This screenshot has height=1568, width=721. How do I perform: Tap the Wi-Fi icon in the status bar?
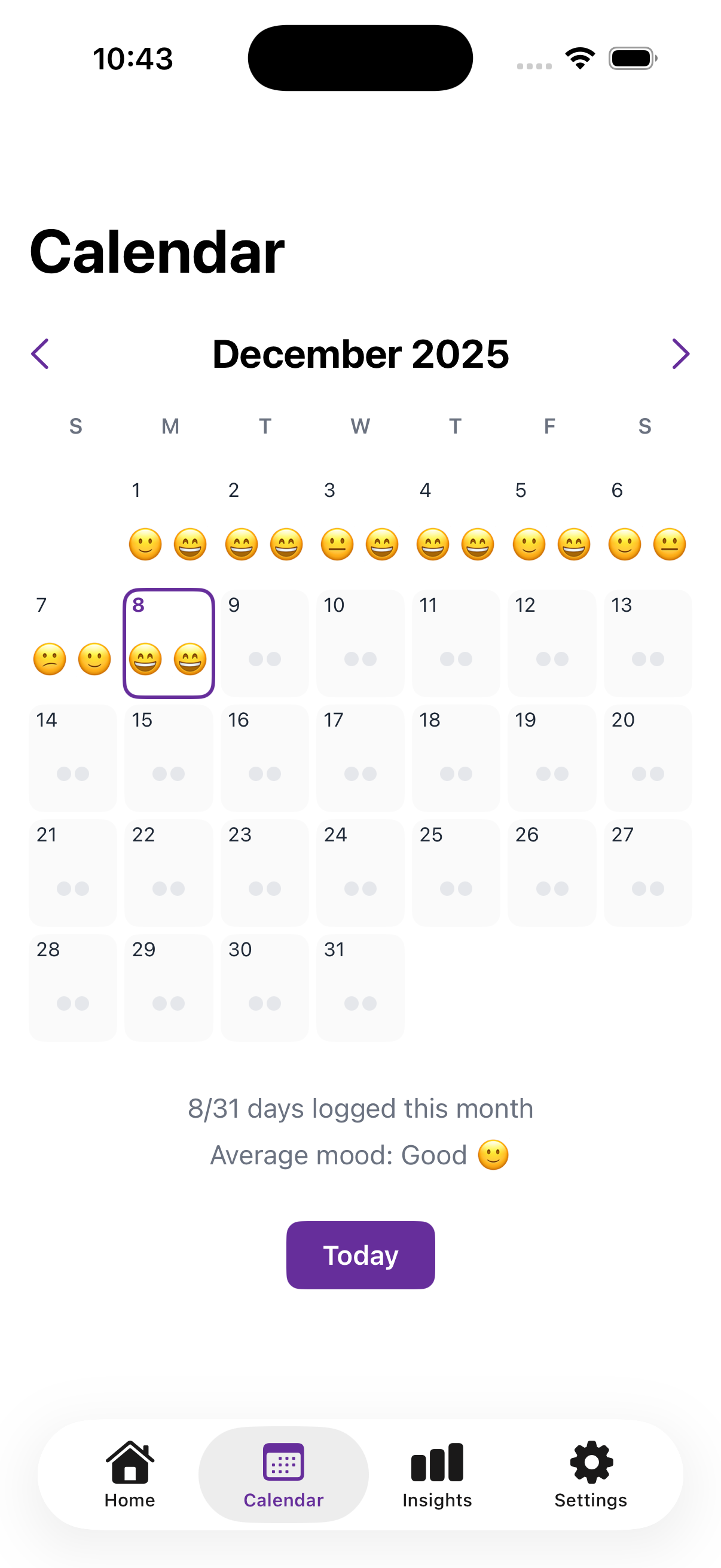579,57
